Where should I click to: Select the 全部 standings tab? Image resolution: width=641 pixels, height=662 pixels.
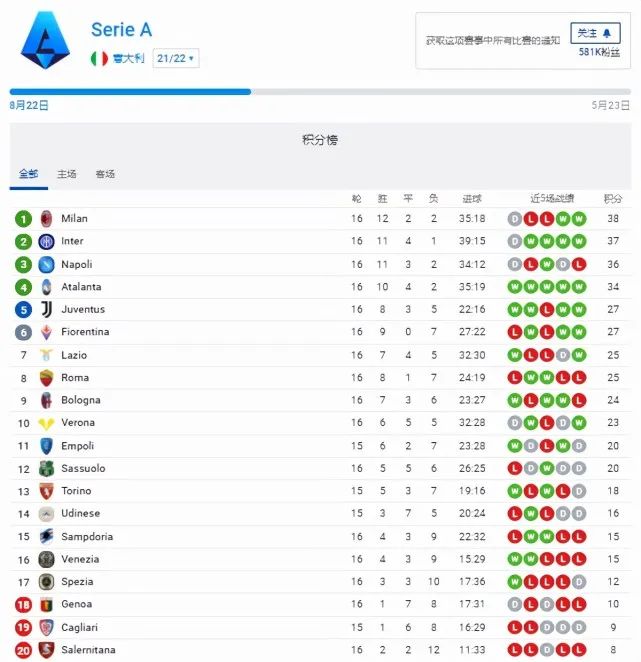[x=28, y=174]
